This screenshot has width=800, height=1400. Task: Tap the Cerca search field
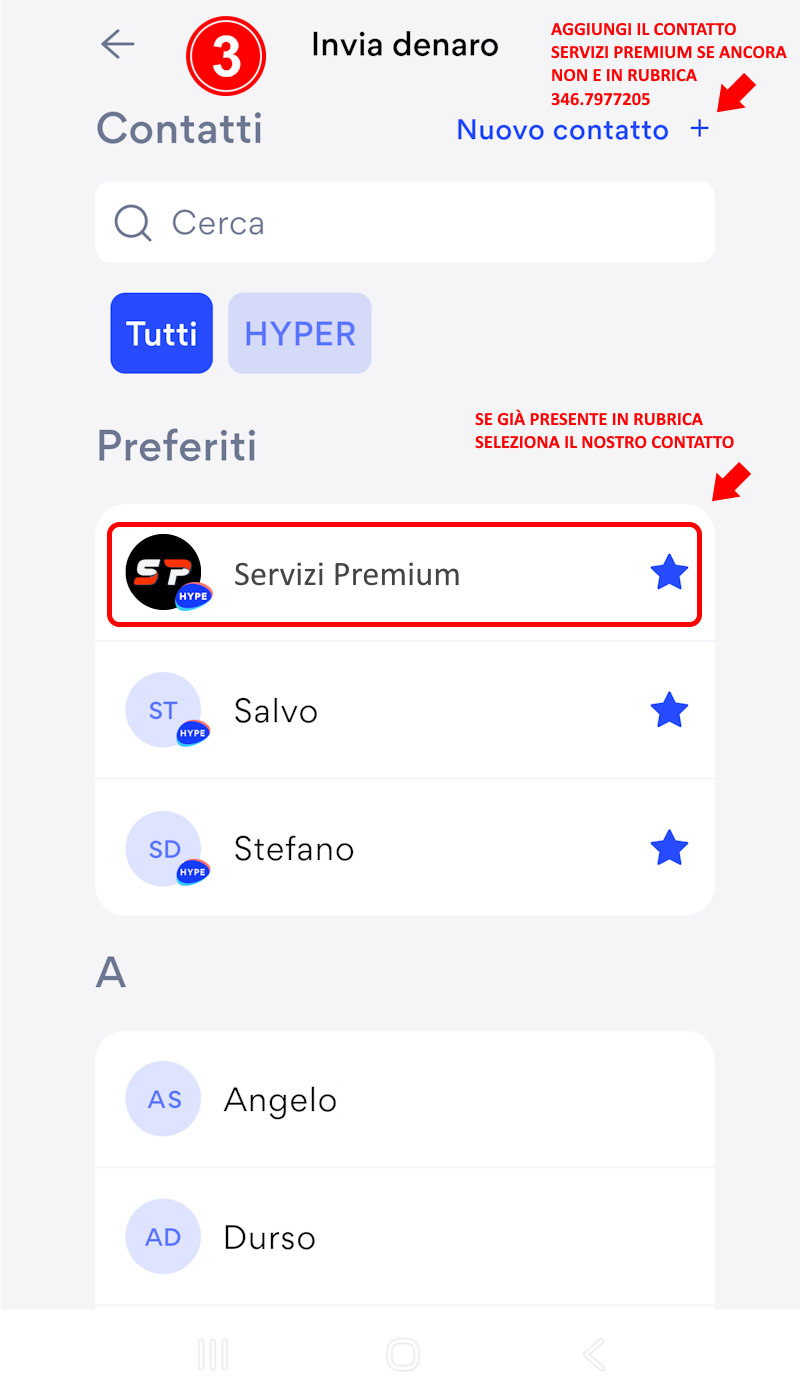404,222
